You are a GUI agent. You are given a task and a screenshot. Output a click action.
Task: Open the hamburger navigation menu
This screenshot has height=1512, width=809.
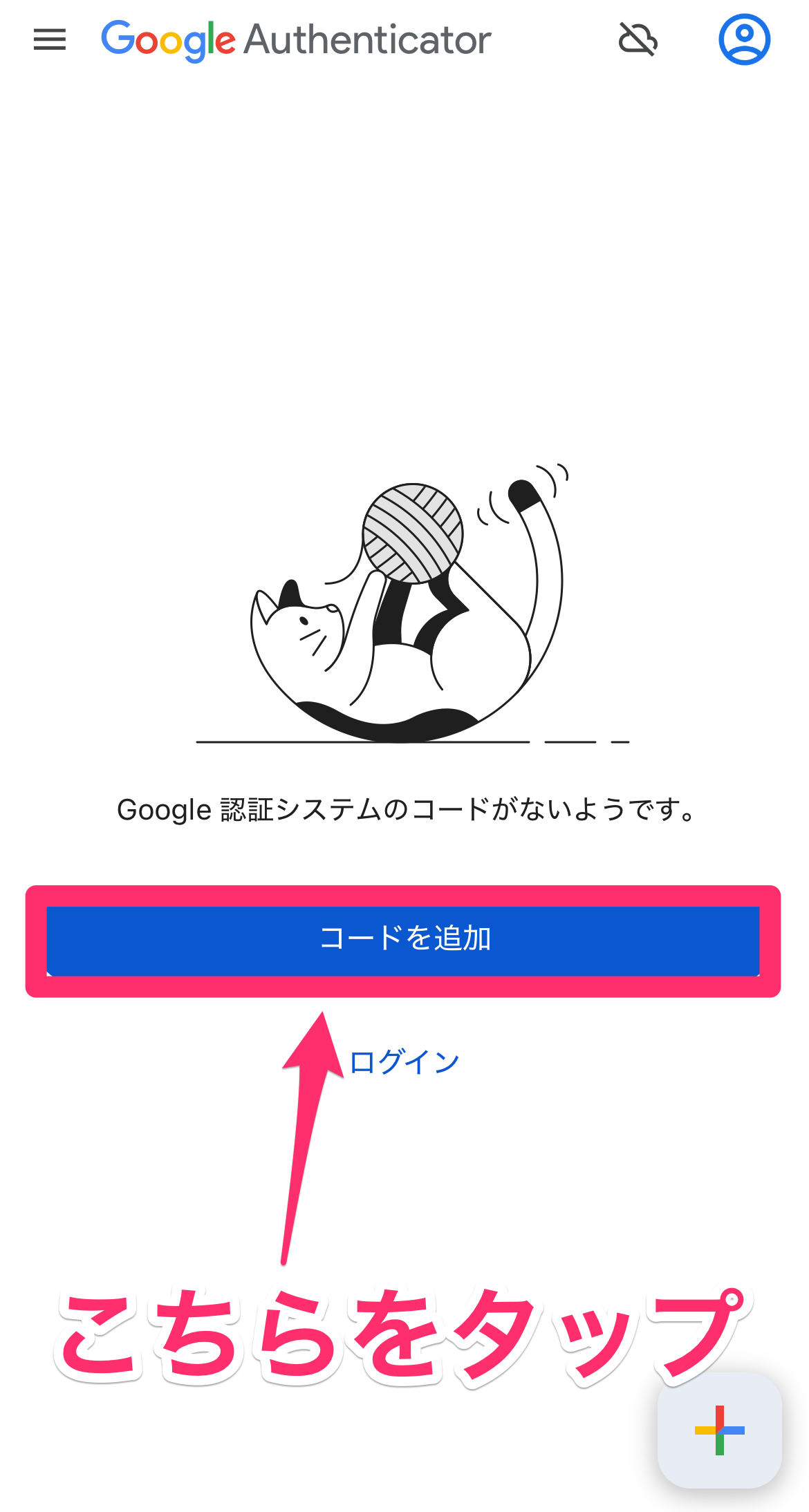point(50,39)
